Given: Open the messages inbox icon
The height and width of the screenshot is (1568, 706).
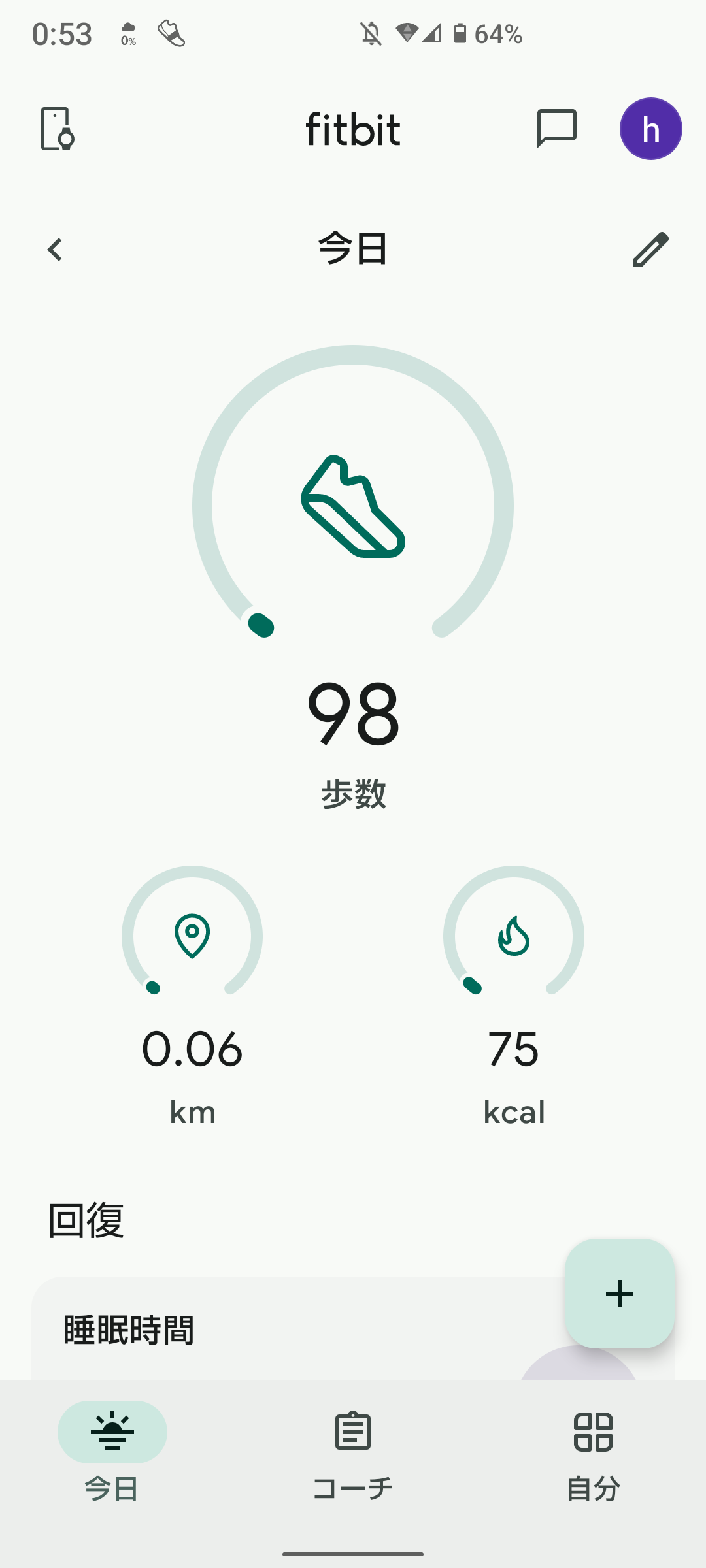Looking at the screenshot, I should click(x=557, y=128).
